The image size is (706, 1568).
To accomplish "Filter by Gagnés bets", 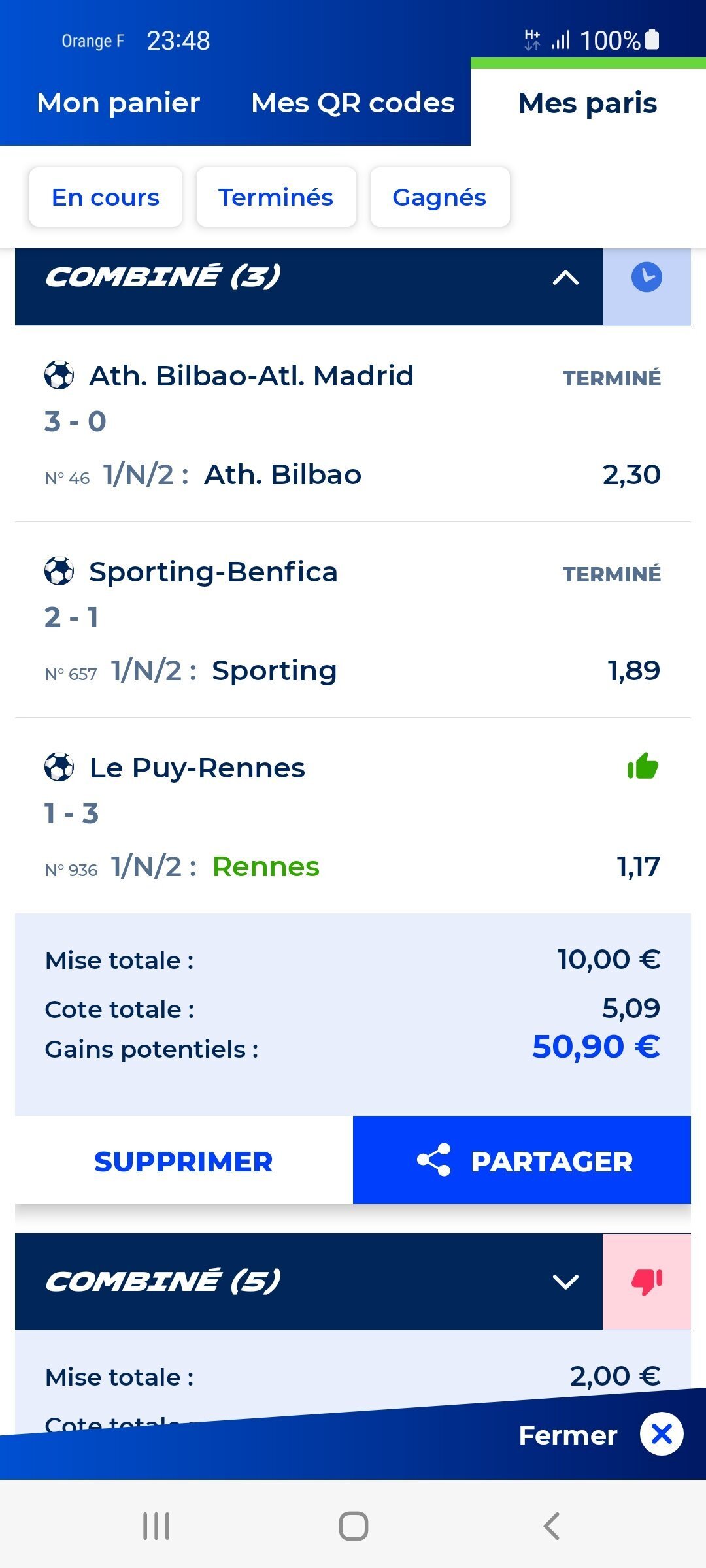I will [439, 197].
